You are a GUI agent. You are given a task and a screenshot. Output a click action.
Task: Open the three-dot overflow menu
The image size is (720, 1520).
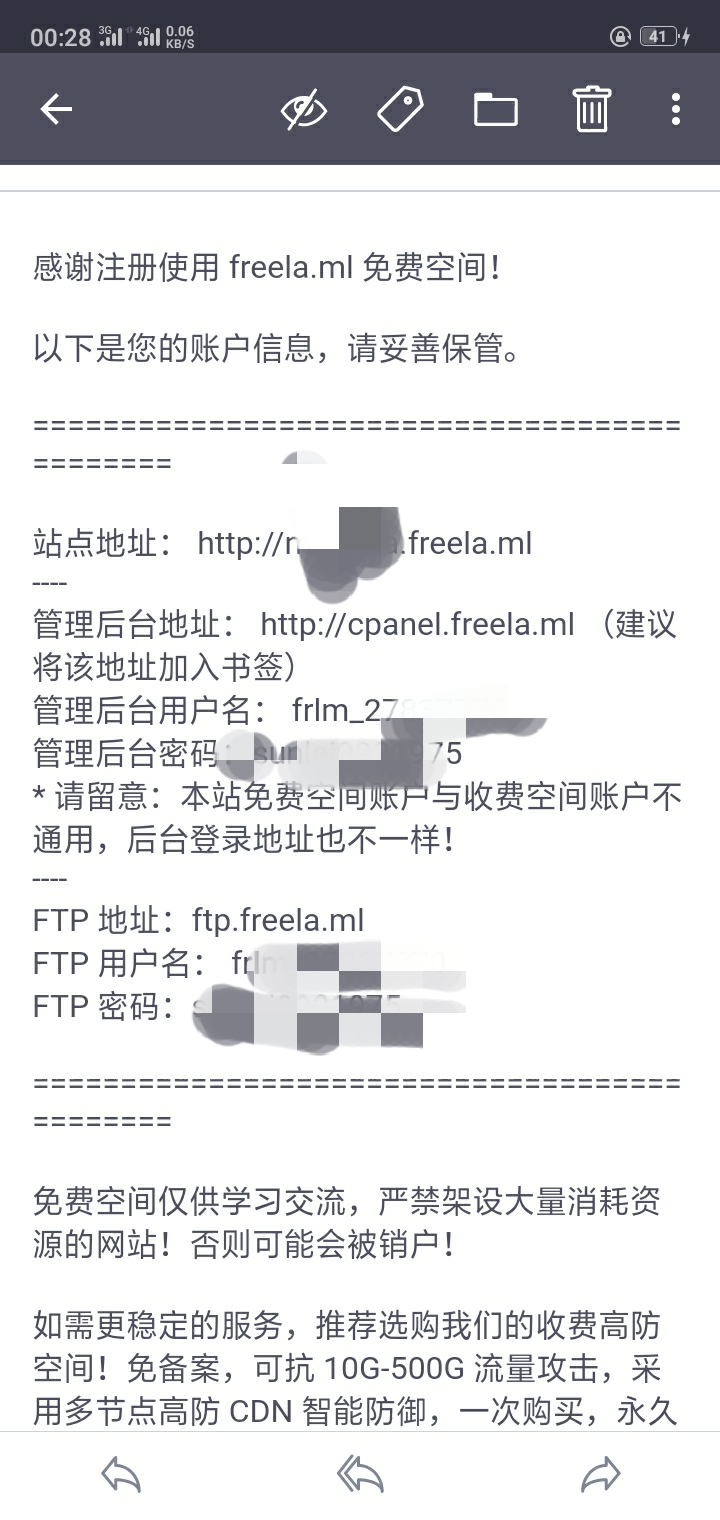click(676, 109)
